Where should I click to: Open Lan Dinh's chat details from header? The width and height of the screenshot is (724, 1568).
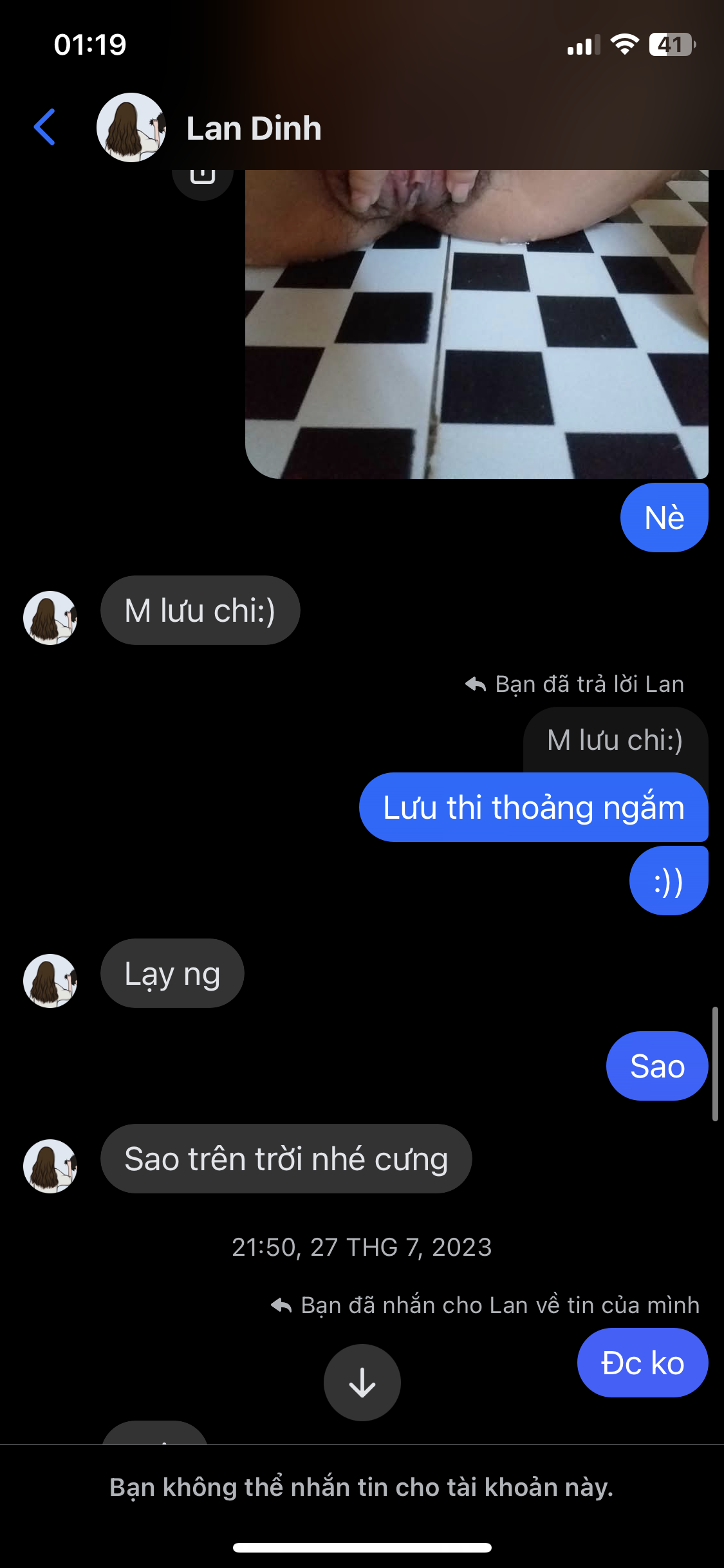click(254, 128)
